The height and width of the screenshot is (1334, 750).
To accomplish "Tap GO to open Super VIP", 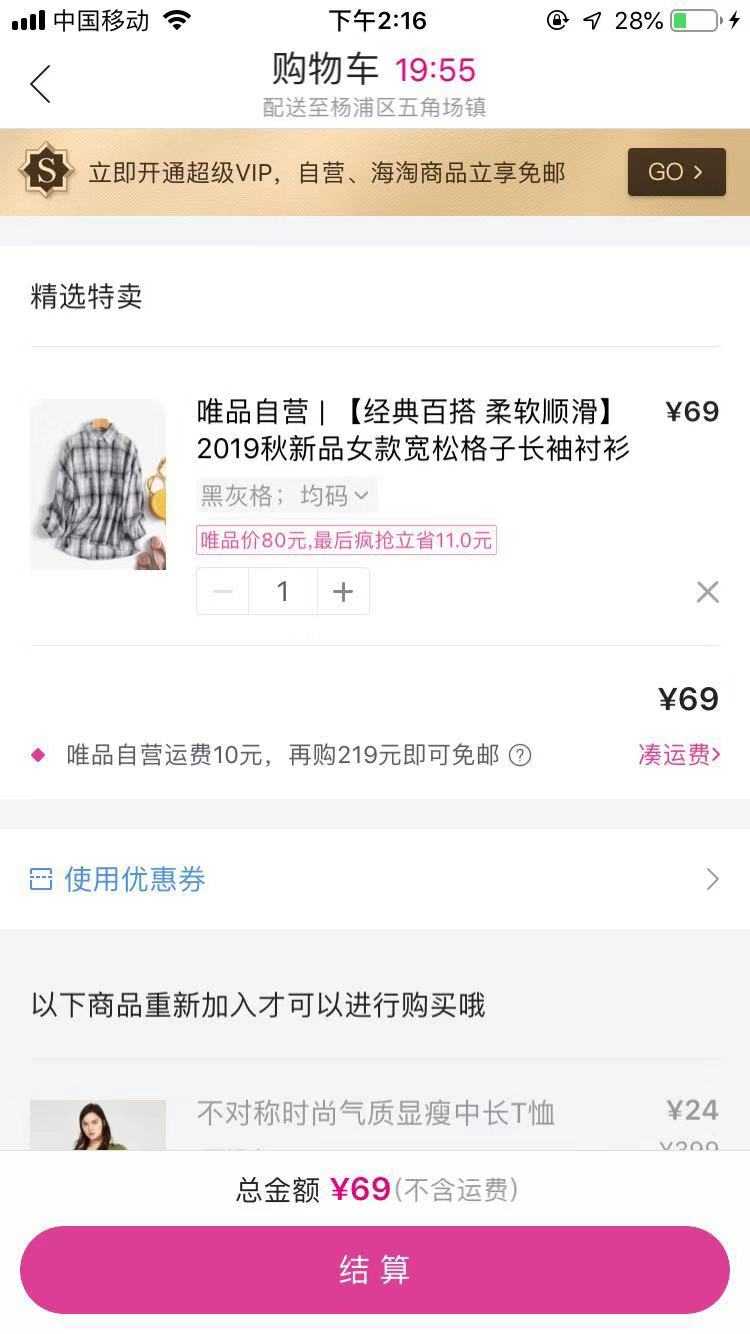I will pyautogui.click(x=676, y=172).
